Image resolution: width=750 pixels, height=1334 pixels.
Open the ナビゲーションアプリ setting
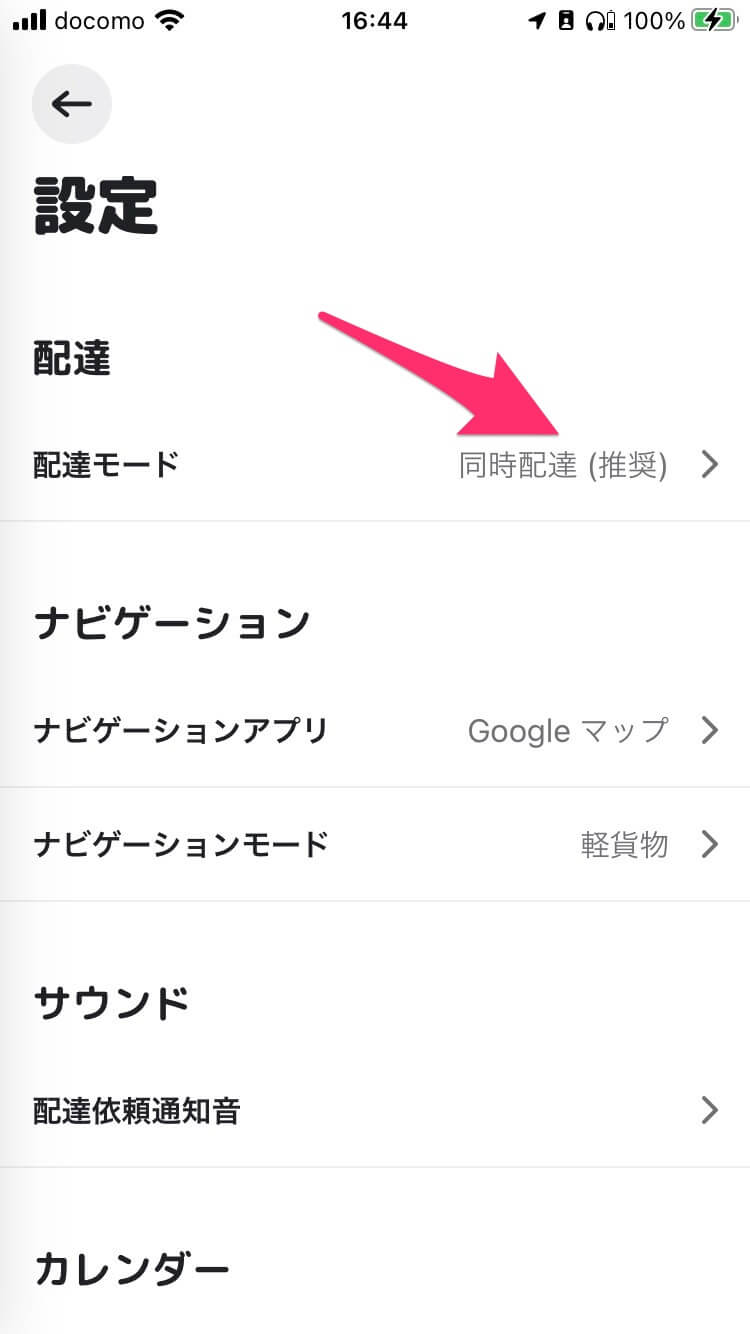(375, 731)
